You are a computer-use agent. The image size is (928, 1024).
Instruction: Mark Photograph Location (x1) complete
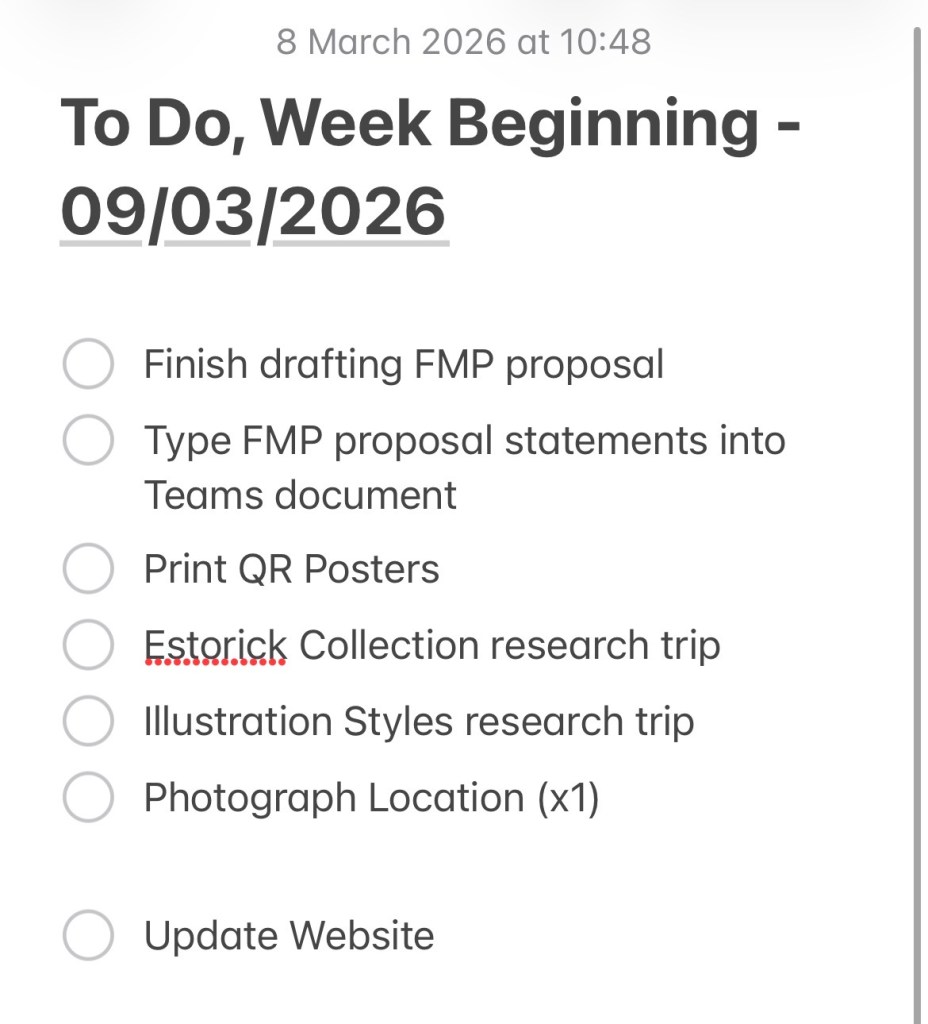click(88, 797)
